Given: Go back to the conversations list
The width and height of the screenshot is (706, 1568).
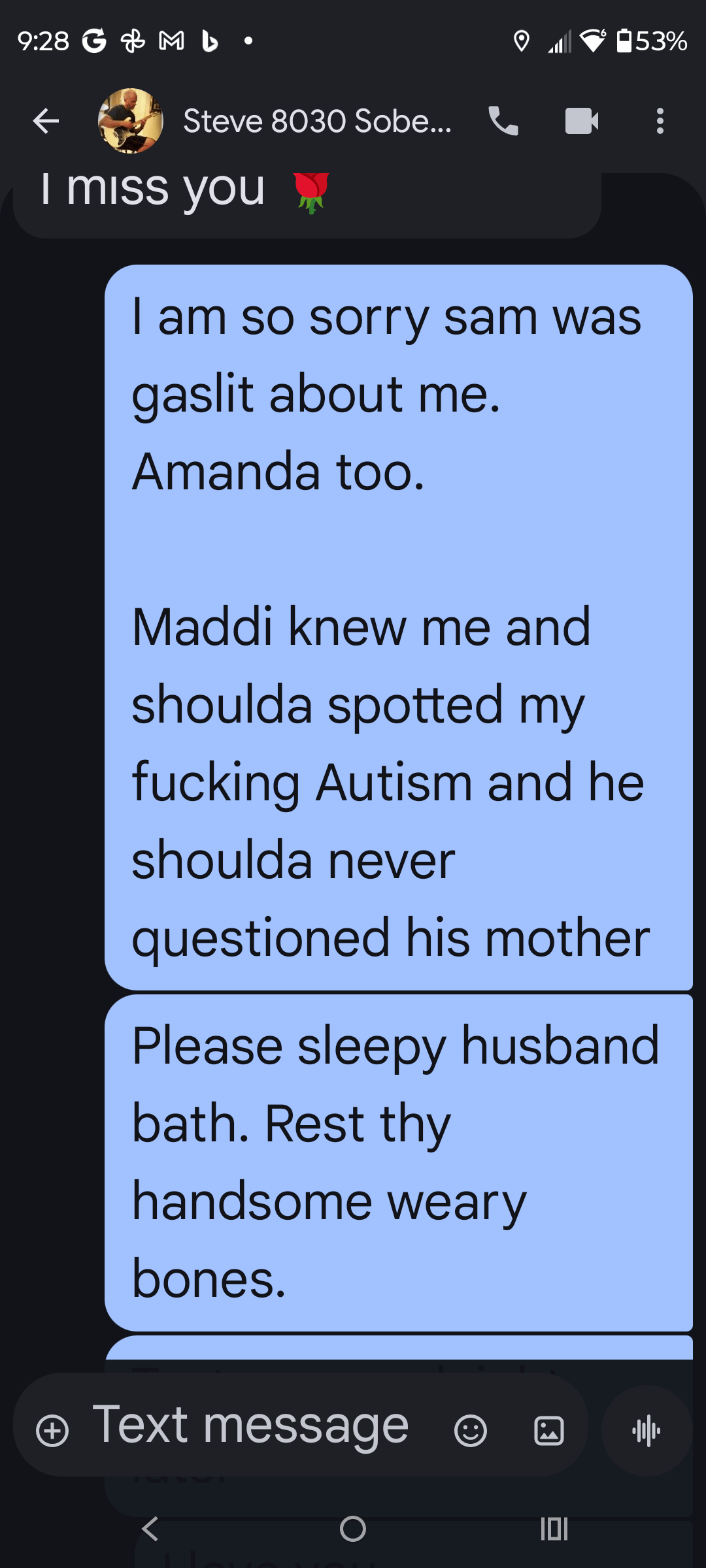Looking at the screenshot, I should [46, 121].
